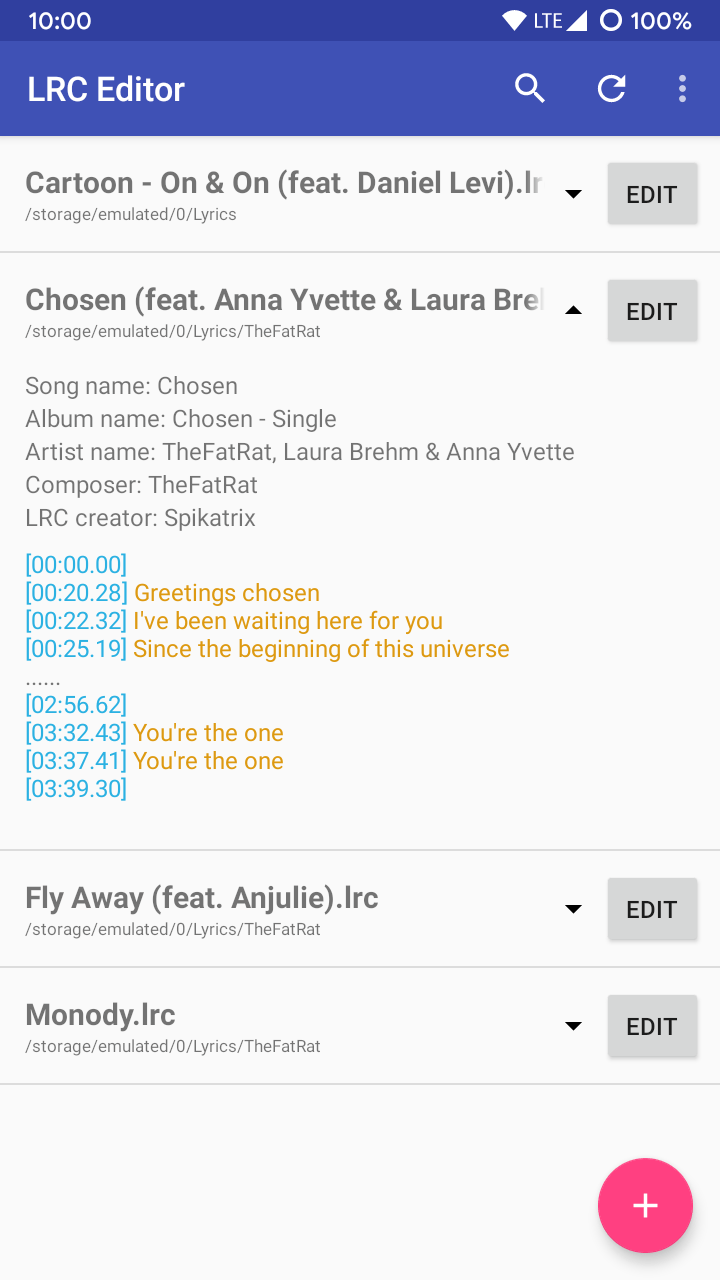
Task: Edit the Cartoon - On & On lyrics file
Action: coord(652,194)
